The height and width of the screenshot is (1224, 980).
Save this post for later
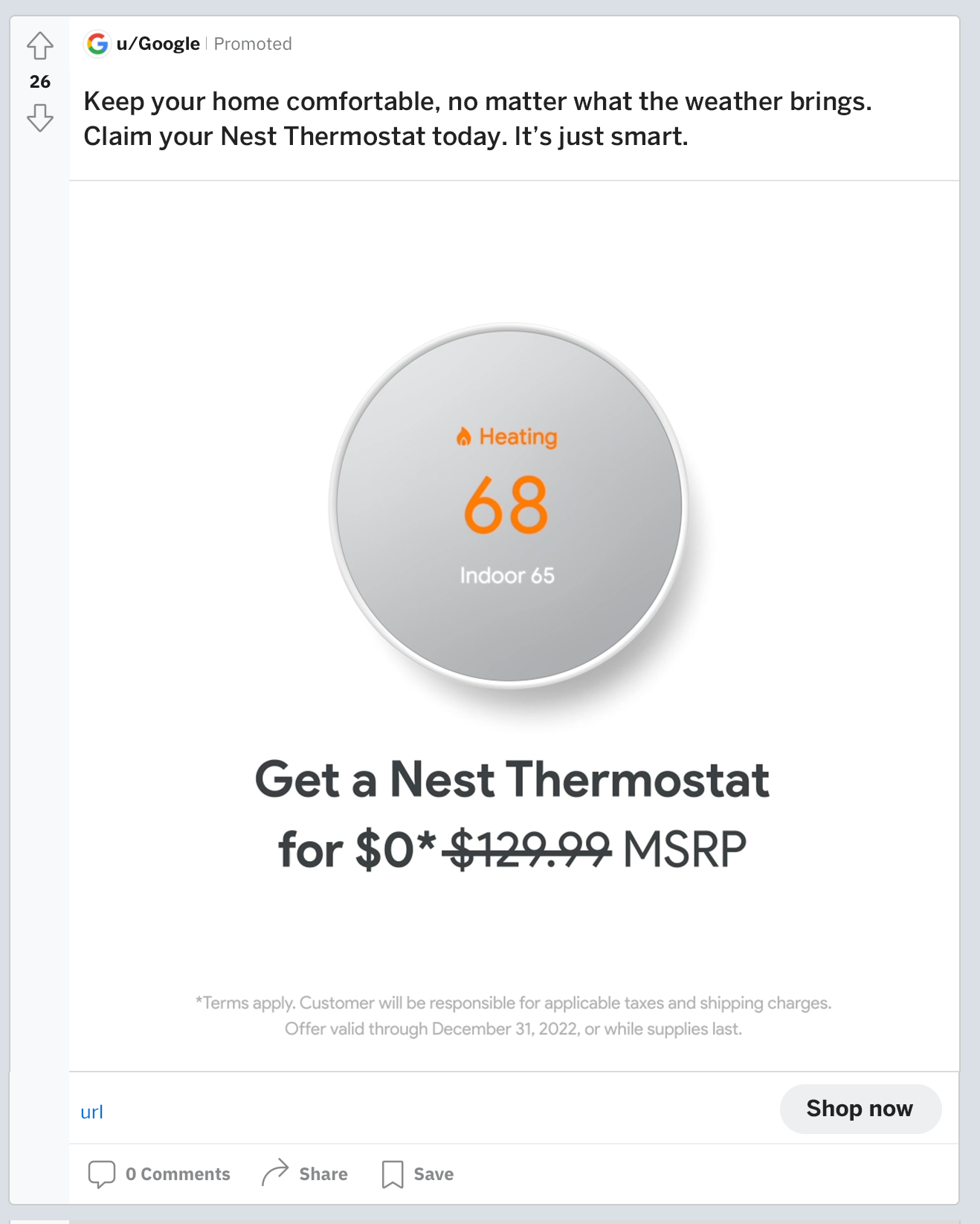click(418, 1174)
